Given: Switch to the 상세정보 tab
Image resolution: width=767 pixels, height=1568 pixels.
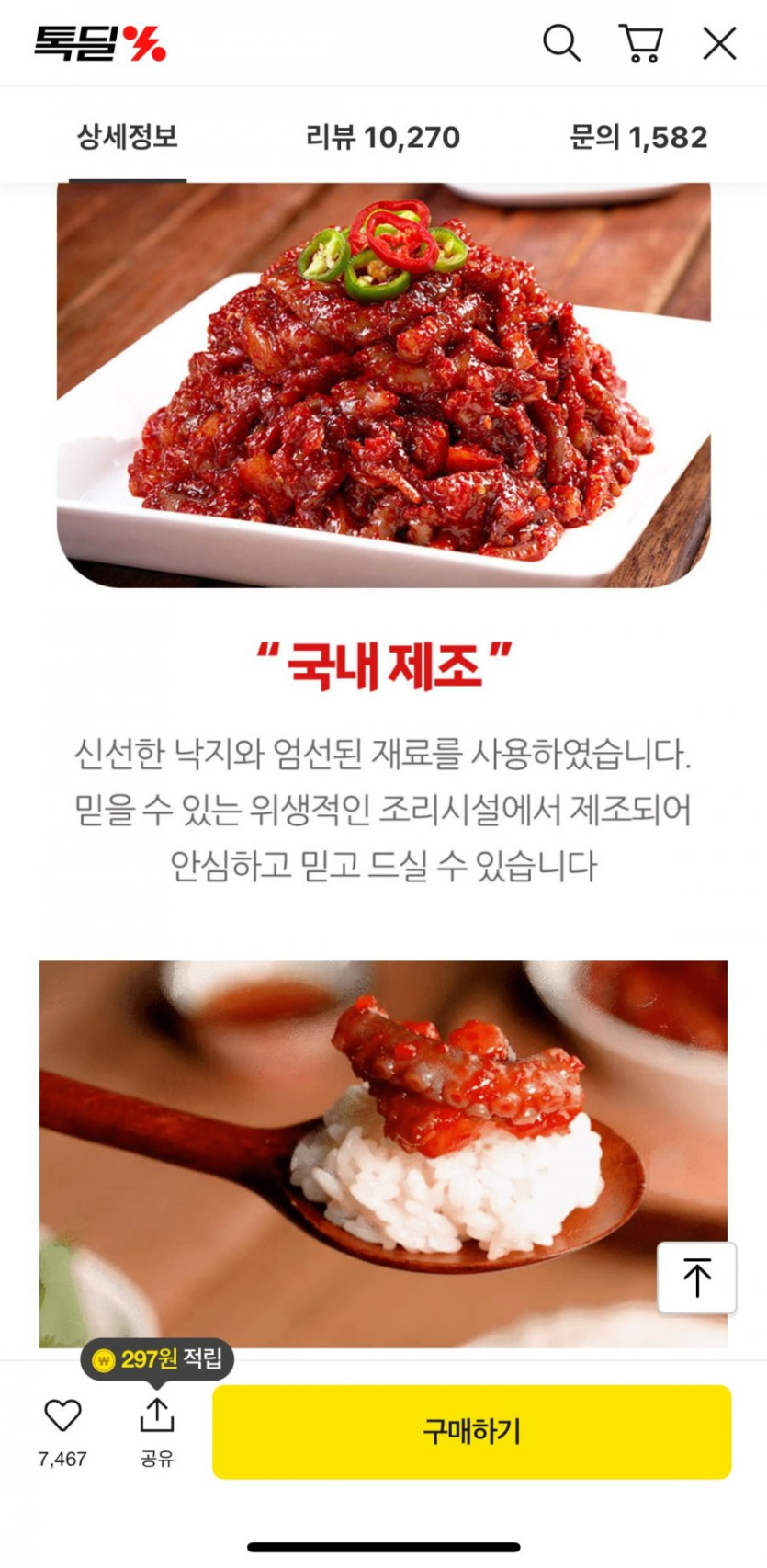Looking at the screenshot, I should tap(128, 138).
